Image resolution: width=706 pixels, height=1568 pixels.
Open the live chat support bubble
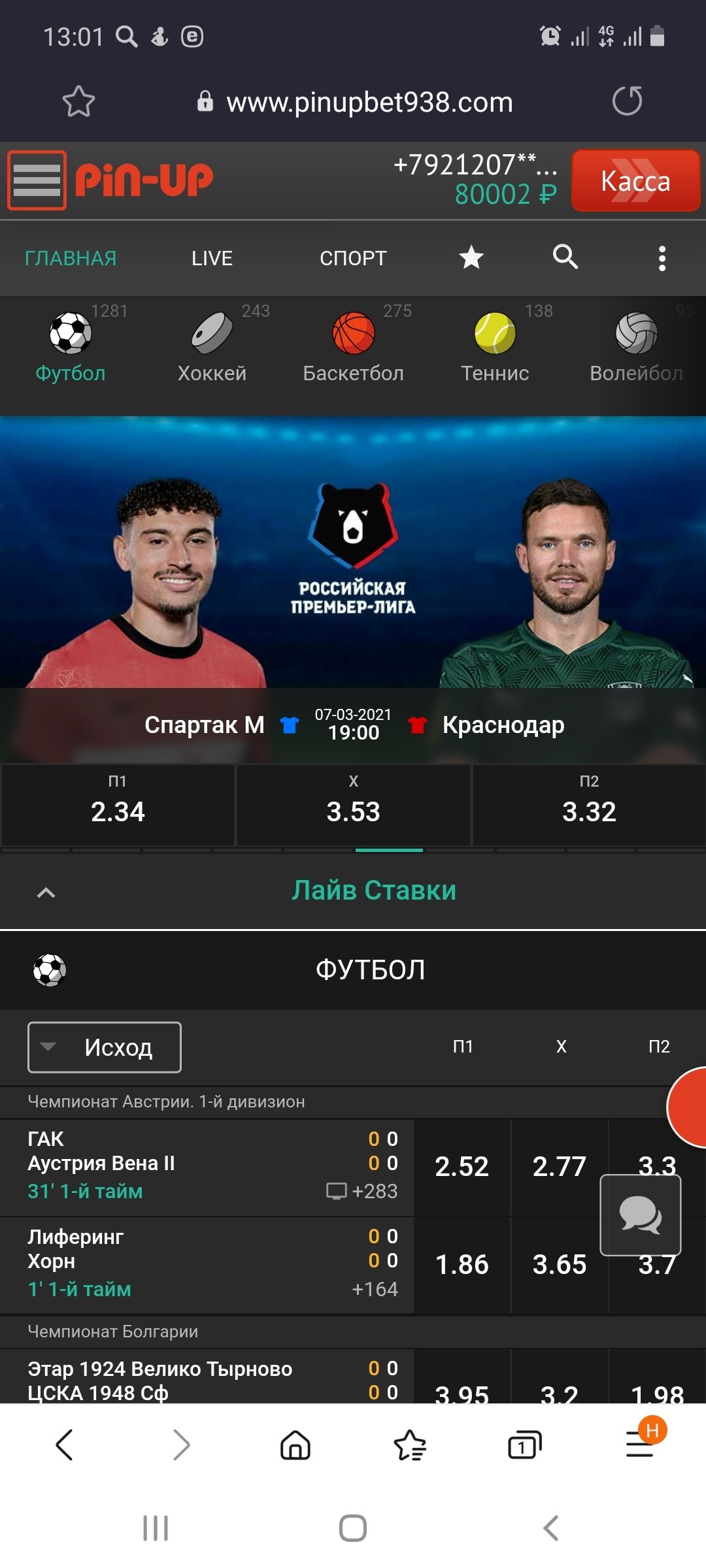coord(640,1215)
